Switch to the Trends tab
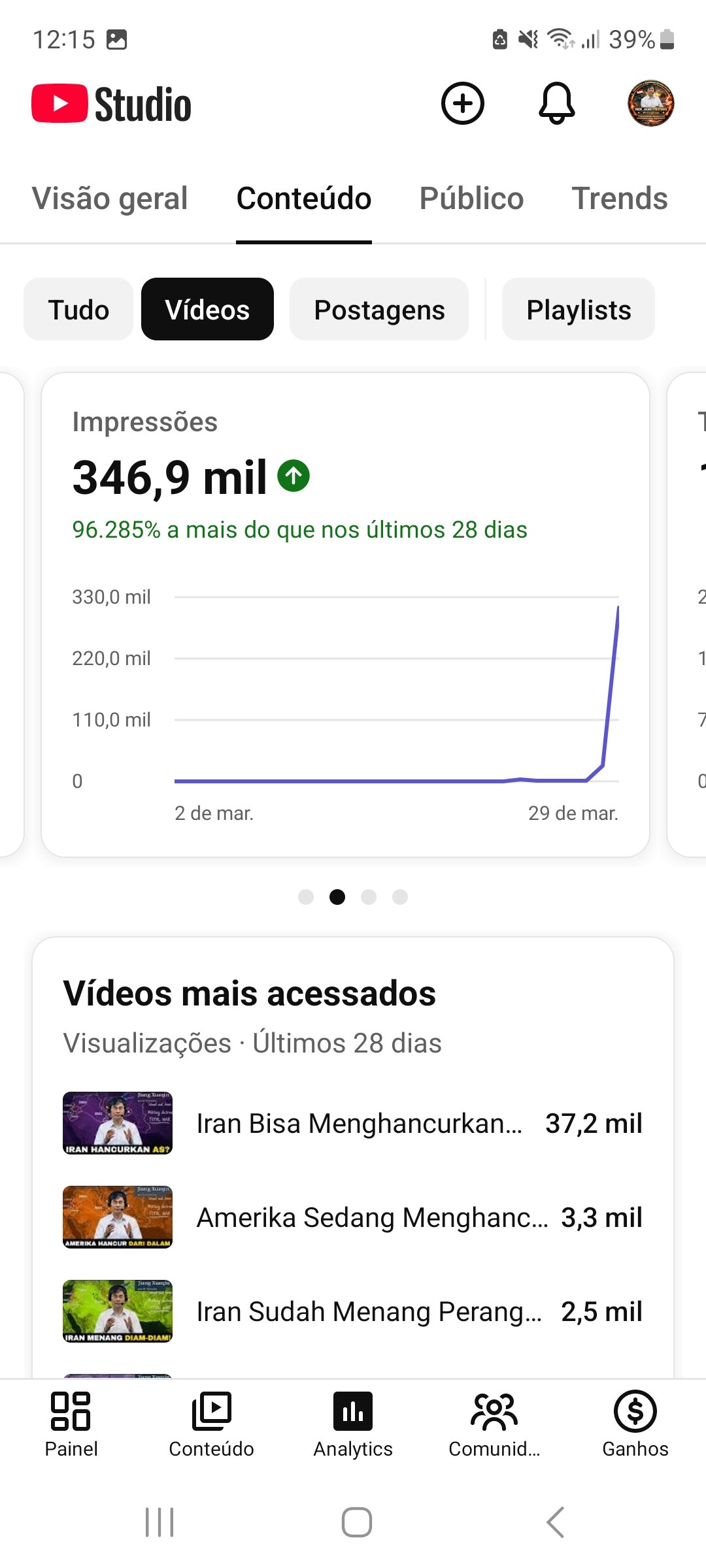 [619, 199]
